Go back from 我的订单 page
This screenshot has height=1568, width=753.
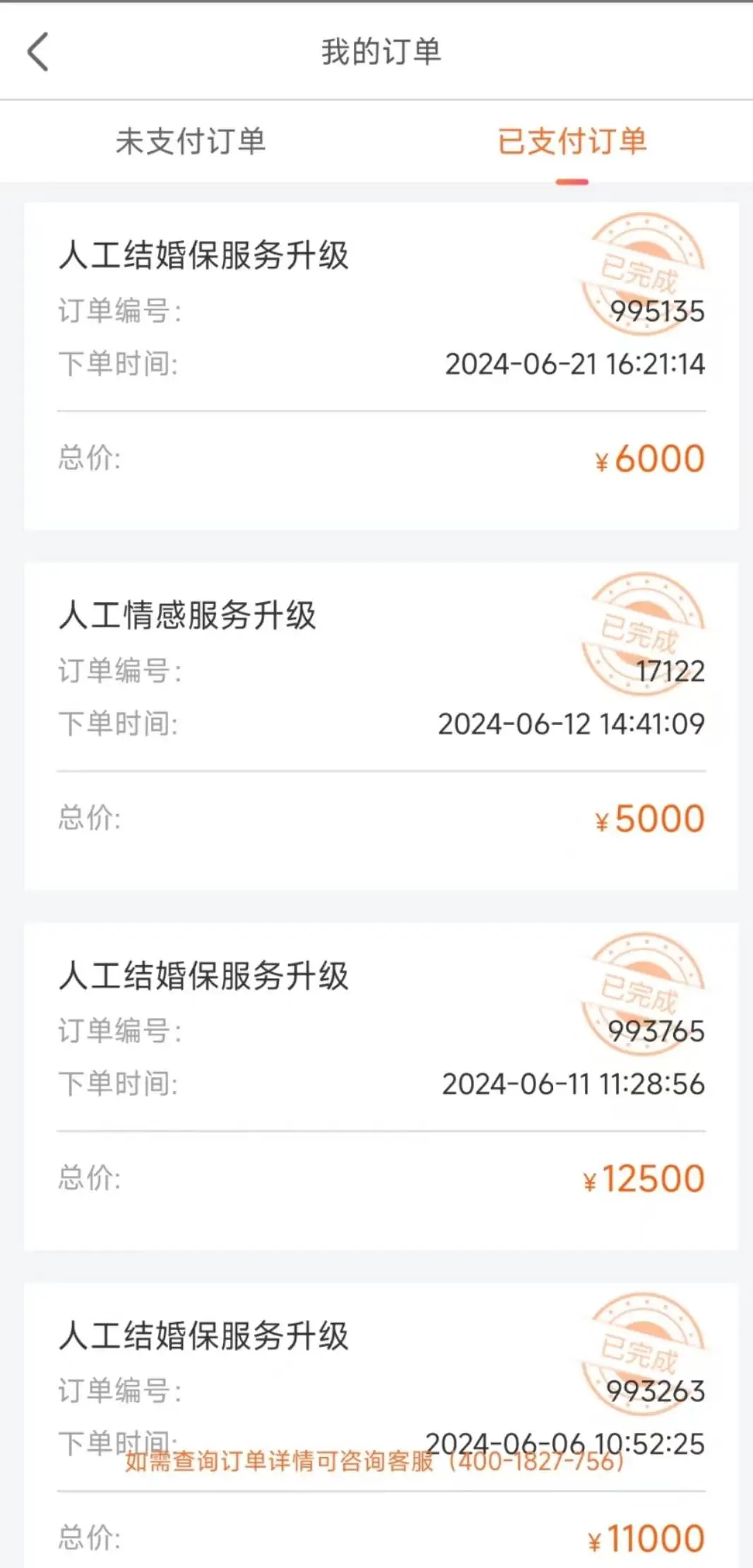(38, 52)
